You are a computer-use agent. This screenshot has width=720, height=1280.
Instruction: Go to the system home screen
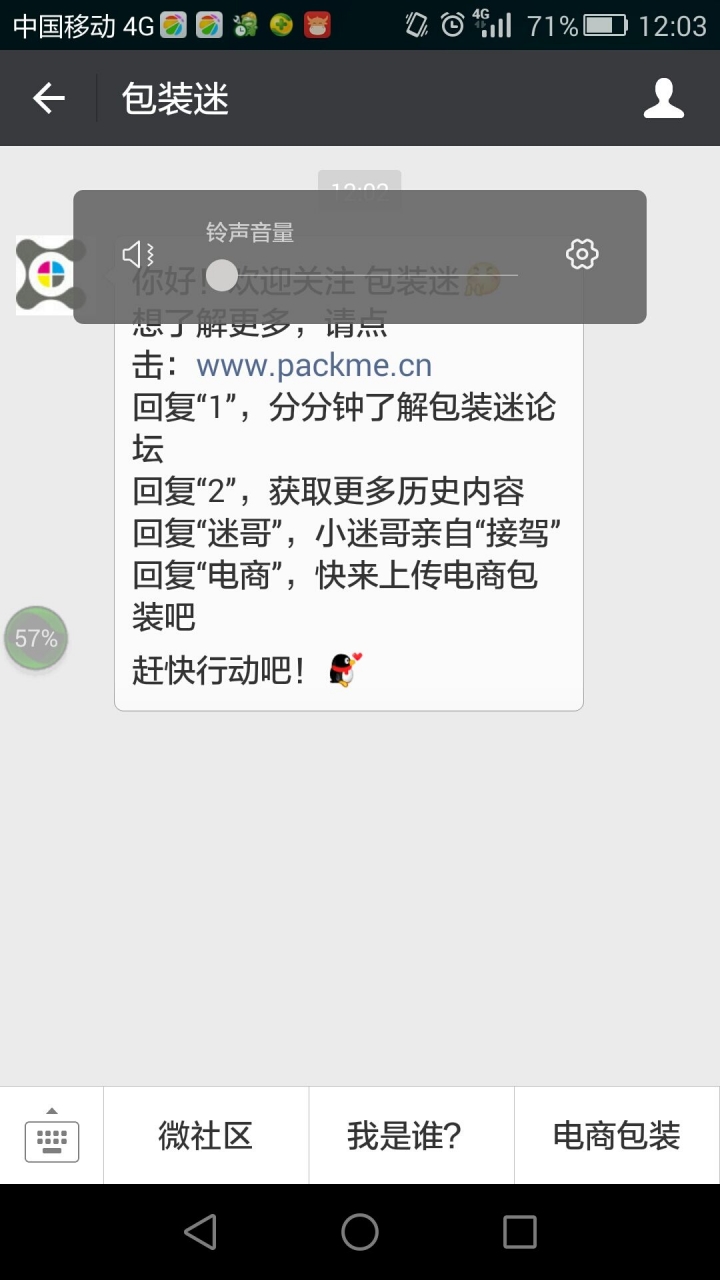click(360, 1232)
